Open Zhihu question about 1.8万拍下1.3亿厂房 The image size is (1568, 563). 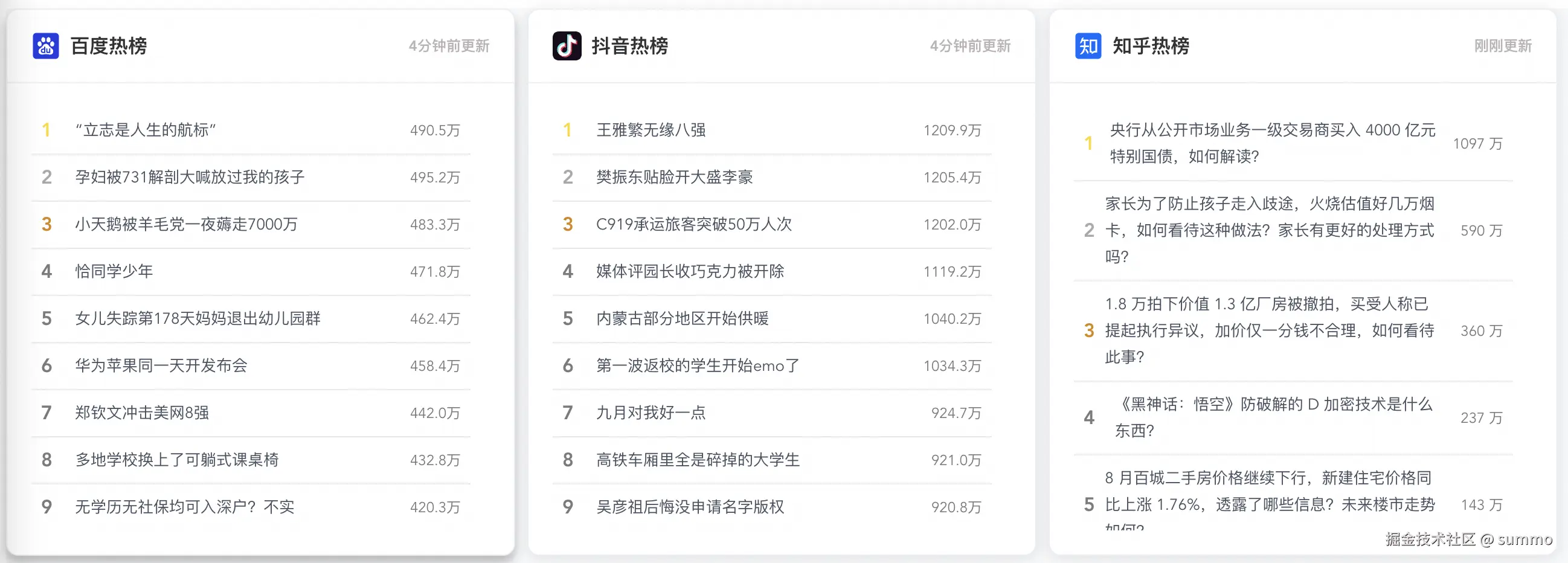coord(1269,330)
